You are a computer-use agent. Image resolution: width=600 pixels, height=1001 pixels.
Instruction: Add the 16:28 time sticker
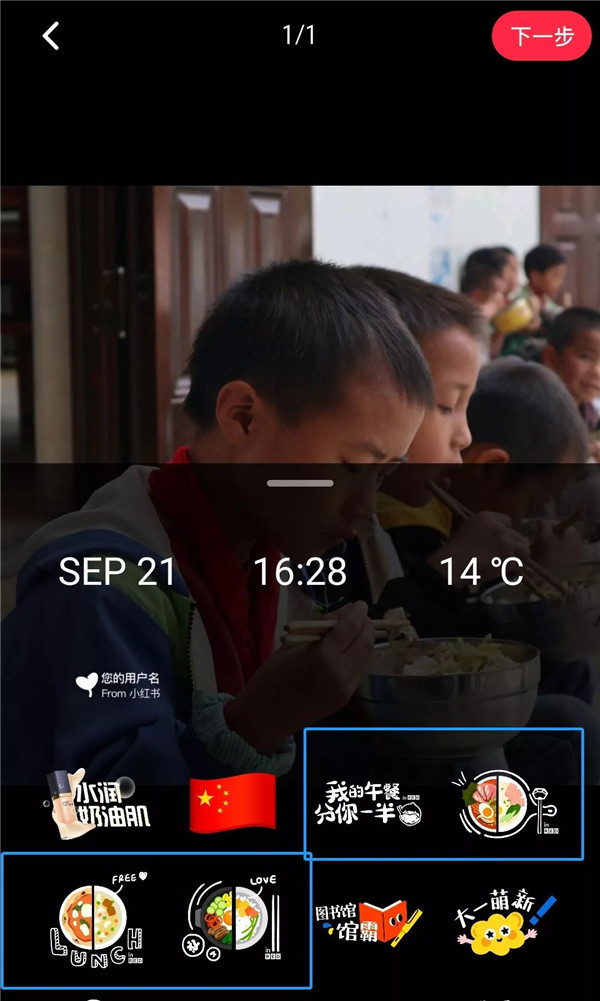point(300,572)
